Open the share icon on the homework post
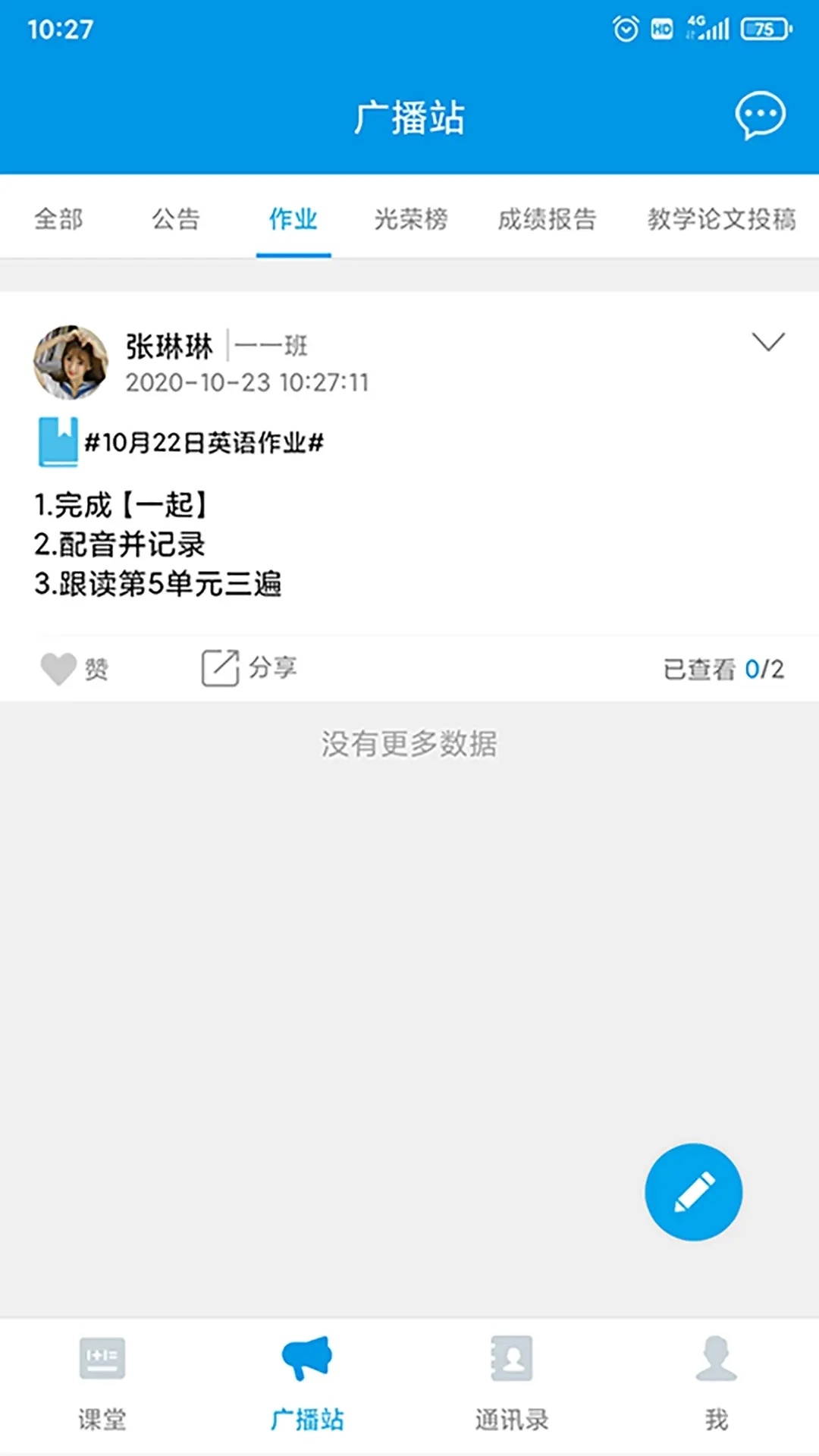Viewport: 819px width, 1456px height. click(219, 667)
